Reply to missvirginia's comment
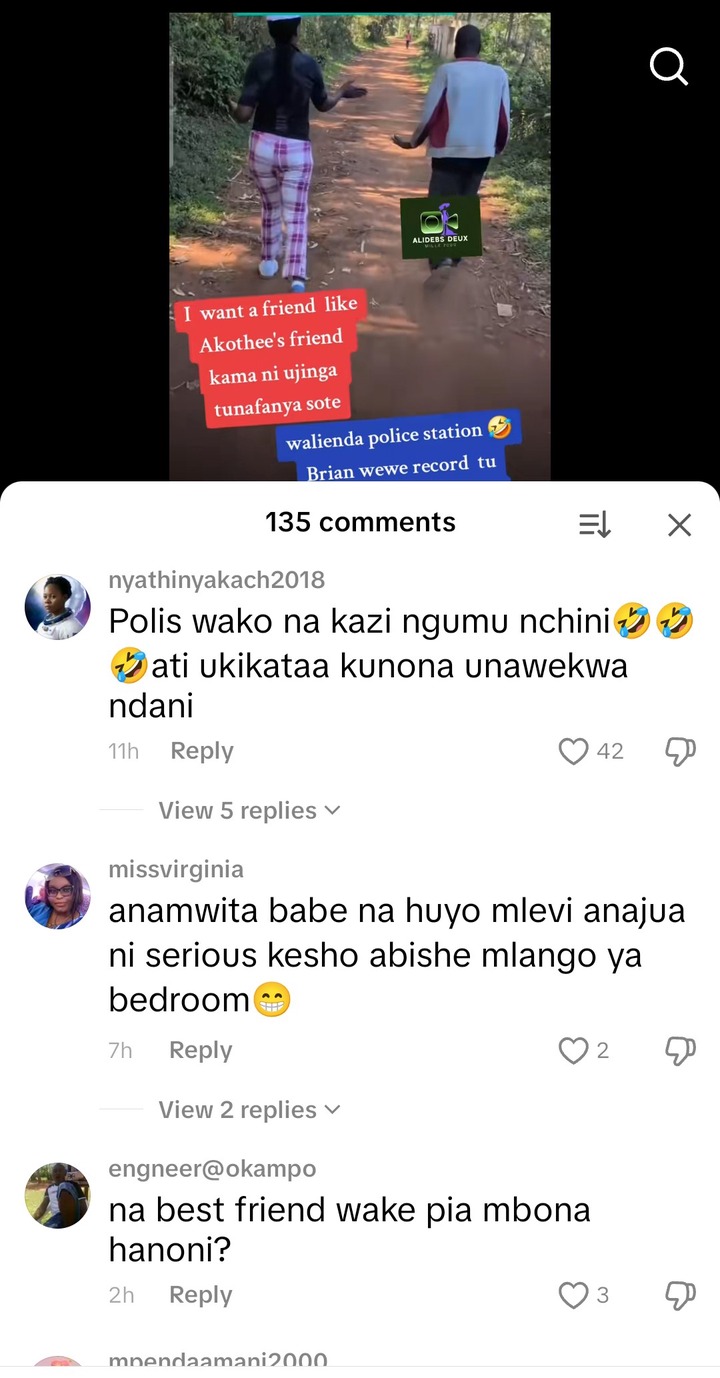Viewport: 720px width, 1378px height. click(x=200, y=1050)
